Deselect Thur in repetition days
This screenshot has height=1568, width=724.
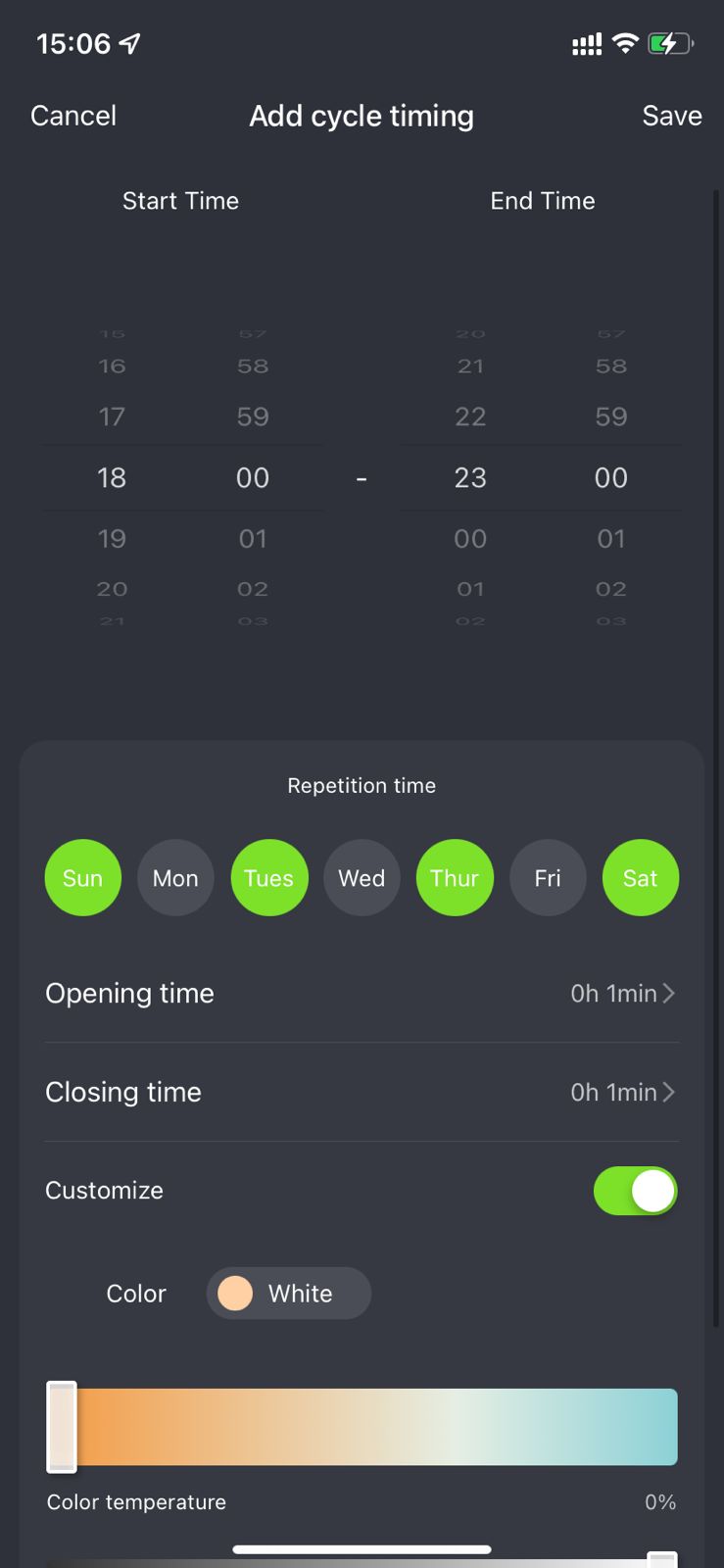455,878
